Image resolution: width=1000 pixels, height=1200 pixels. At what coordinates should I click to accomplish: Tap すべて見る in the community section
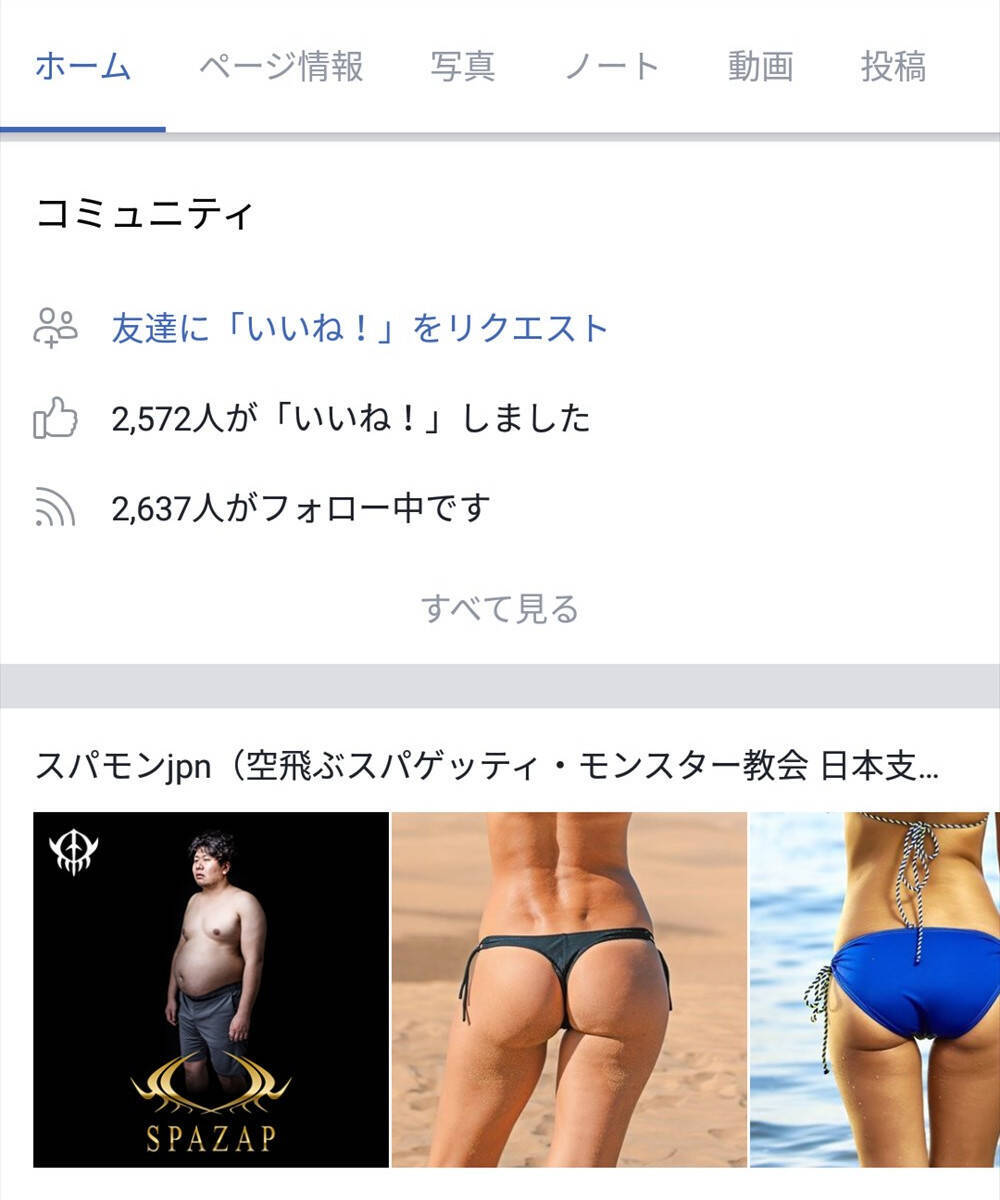click(500, 608)
